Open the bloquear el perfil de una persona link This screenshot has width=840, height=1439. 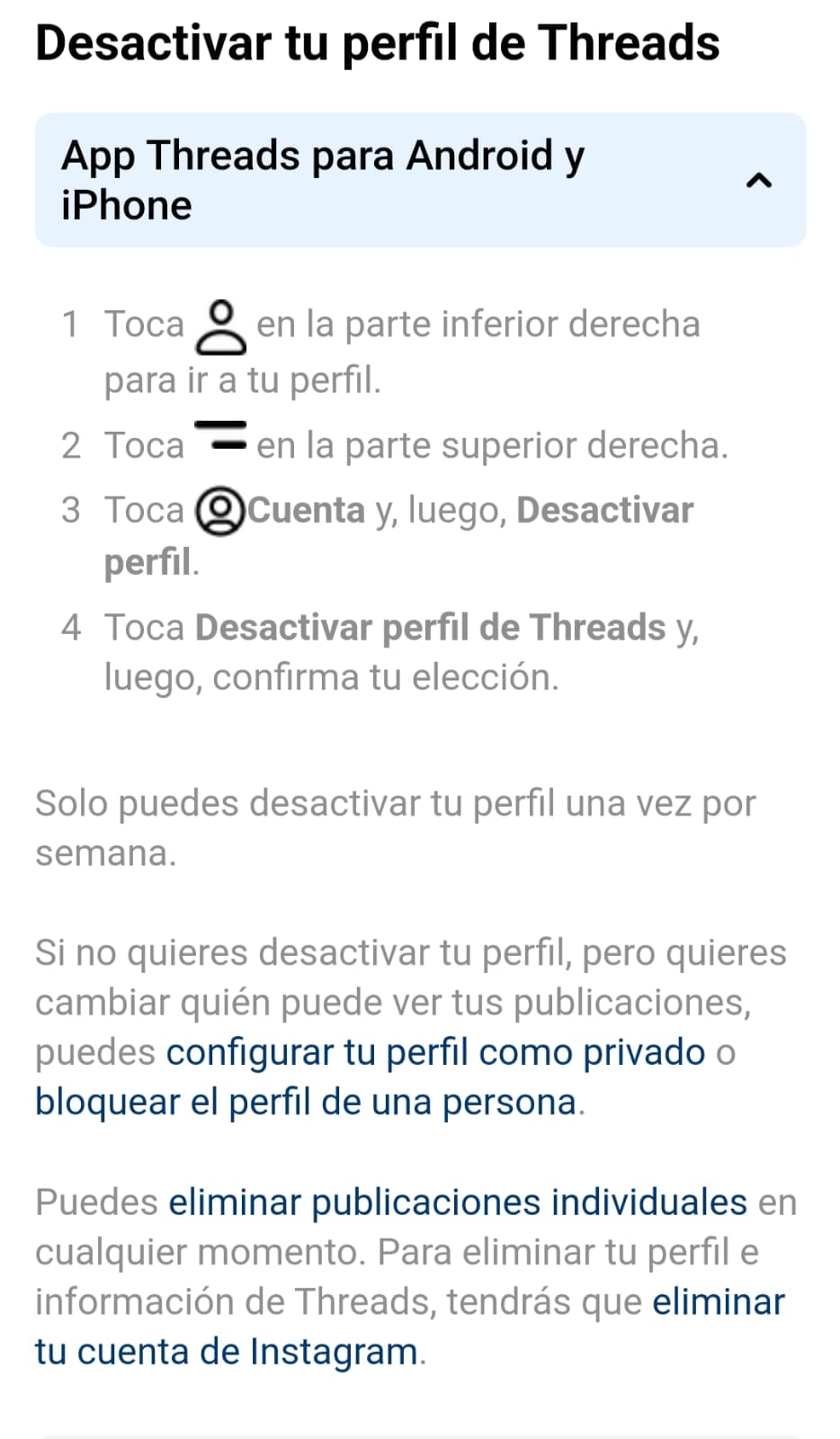click(306, 1102)
